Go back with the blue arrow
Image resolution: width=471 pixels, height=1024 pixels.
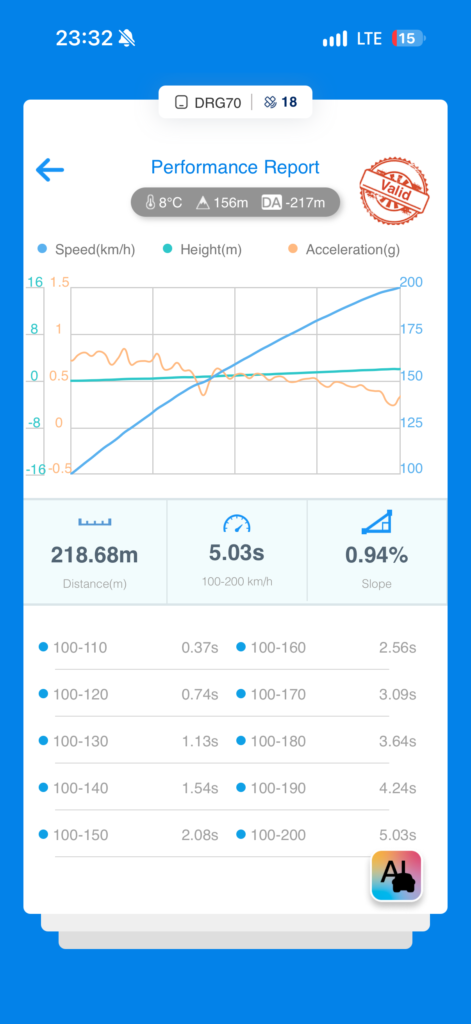50,170
